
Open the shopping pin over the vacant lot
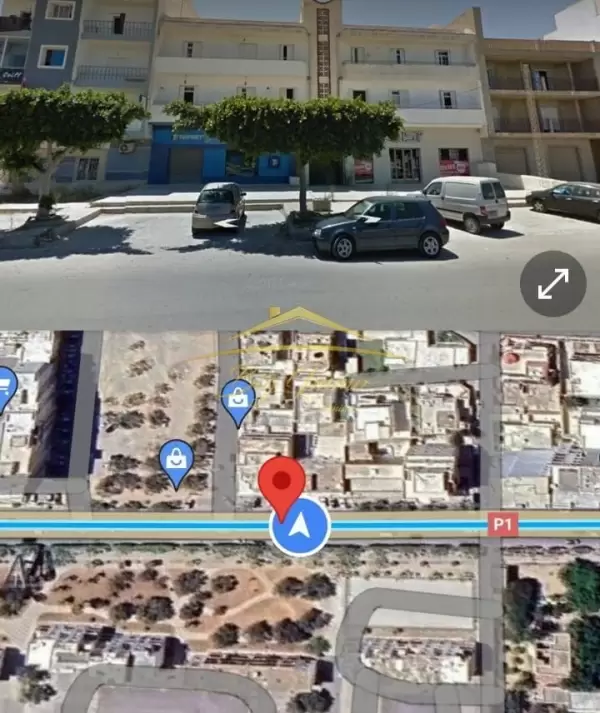(177, 460)
